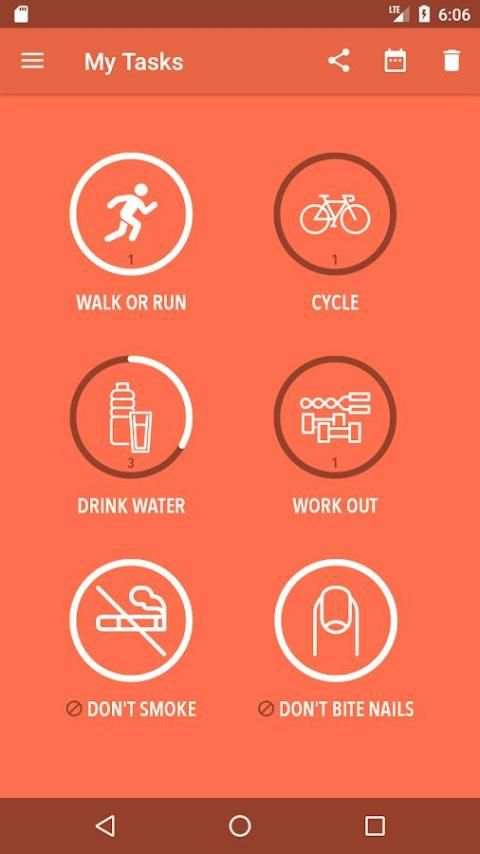The image size is (480, 854).
Task: Tap the Don't Smoke task
Action: (131, 620)
